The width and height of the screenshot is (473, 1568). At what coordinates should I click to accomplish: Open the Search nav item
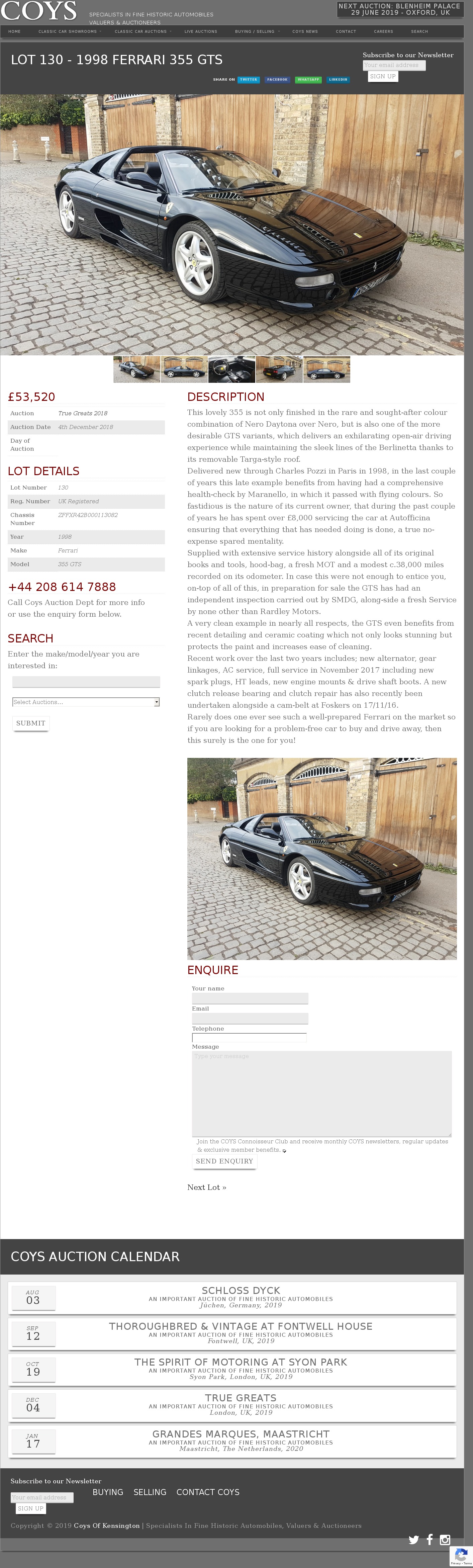coord(419,31)
